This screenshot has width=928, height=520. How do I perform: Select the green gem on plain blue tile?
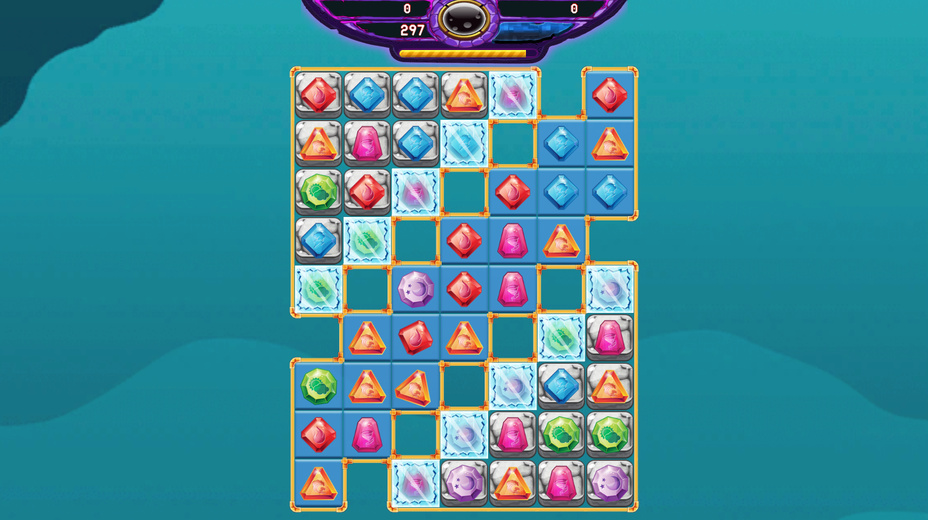[x=318, y=386]
